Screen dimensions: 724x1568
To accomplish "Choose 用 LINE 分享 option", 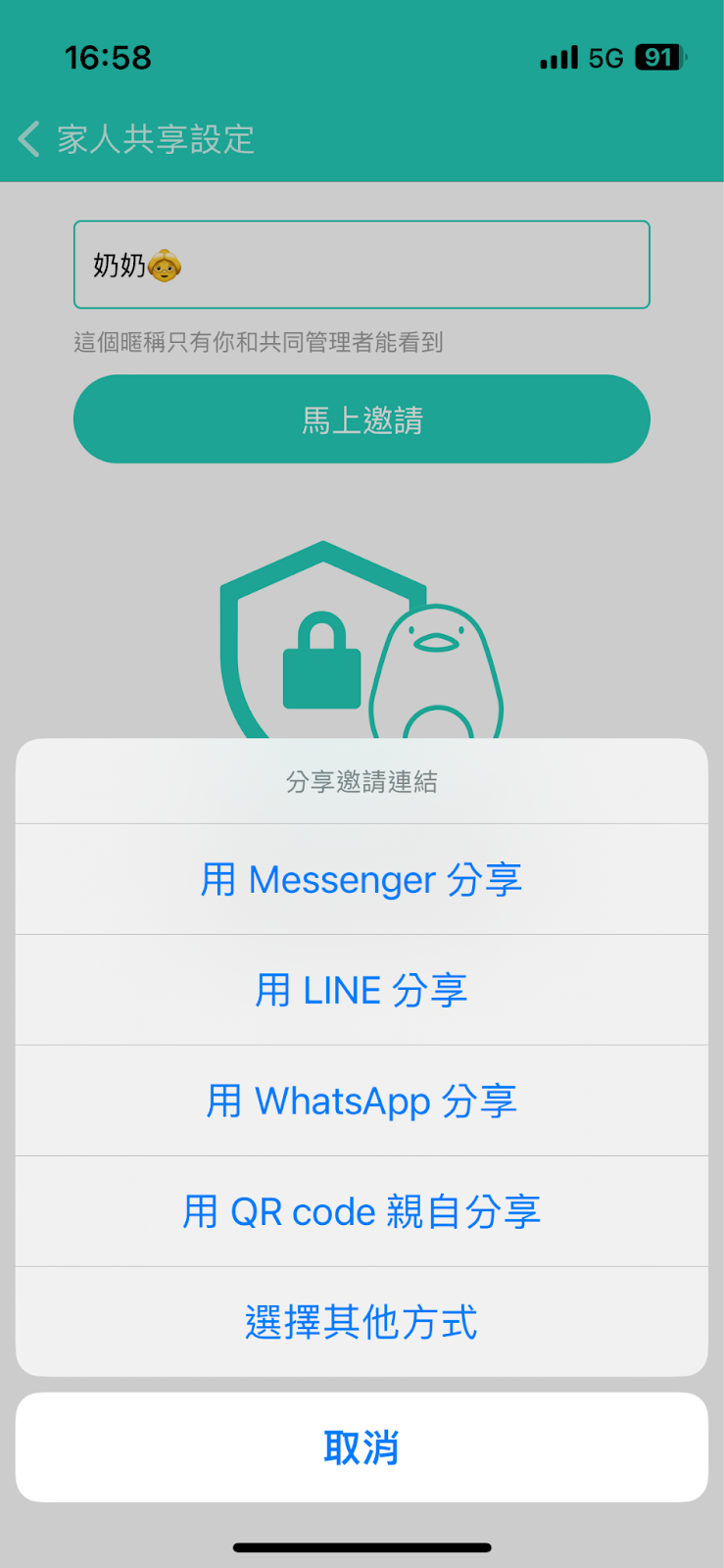I will [362, 990].
